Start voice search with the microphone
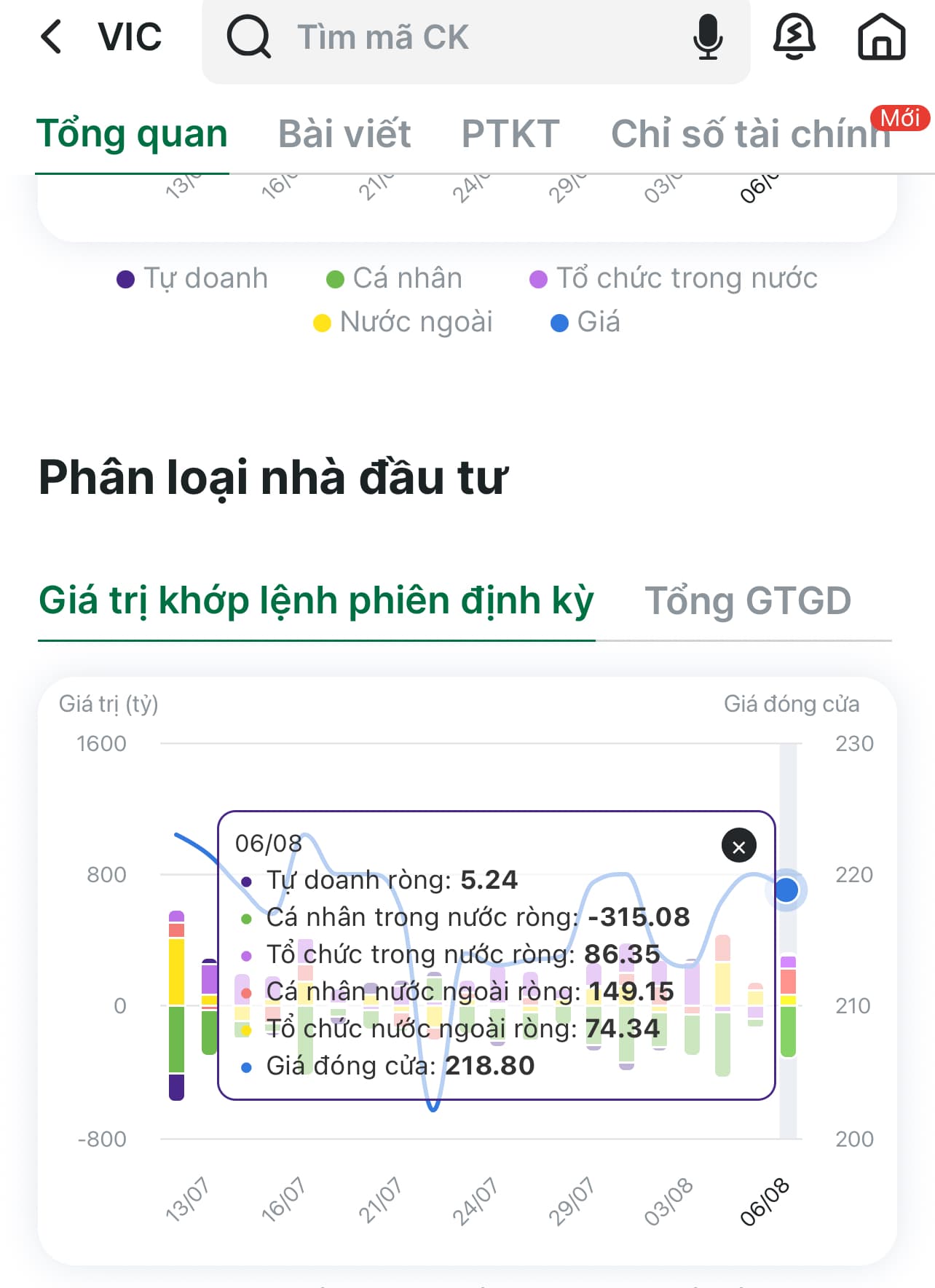The height and width of the screenshot is (1288, 935). 708,36
